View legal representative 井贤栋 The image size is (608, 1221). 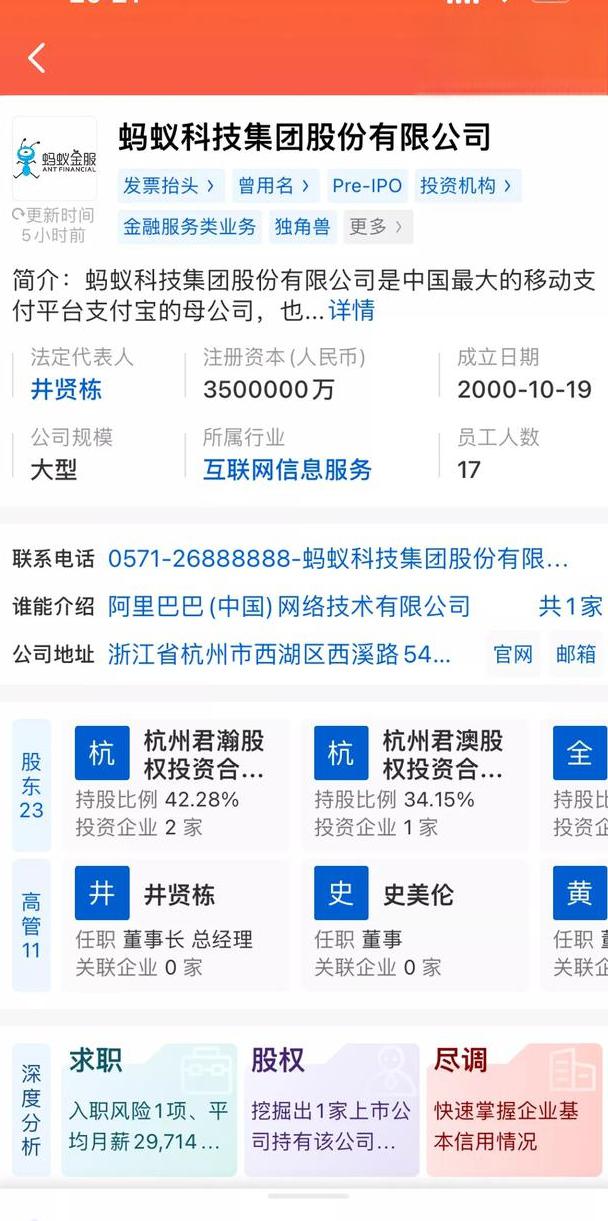coord(66,389)
